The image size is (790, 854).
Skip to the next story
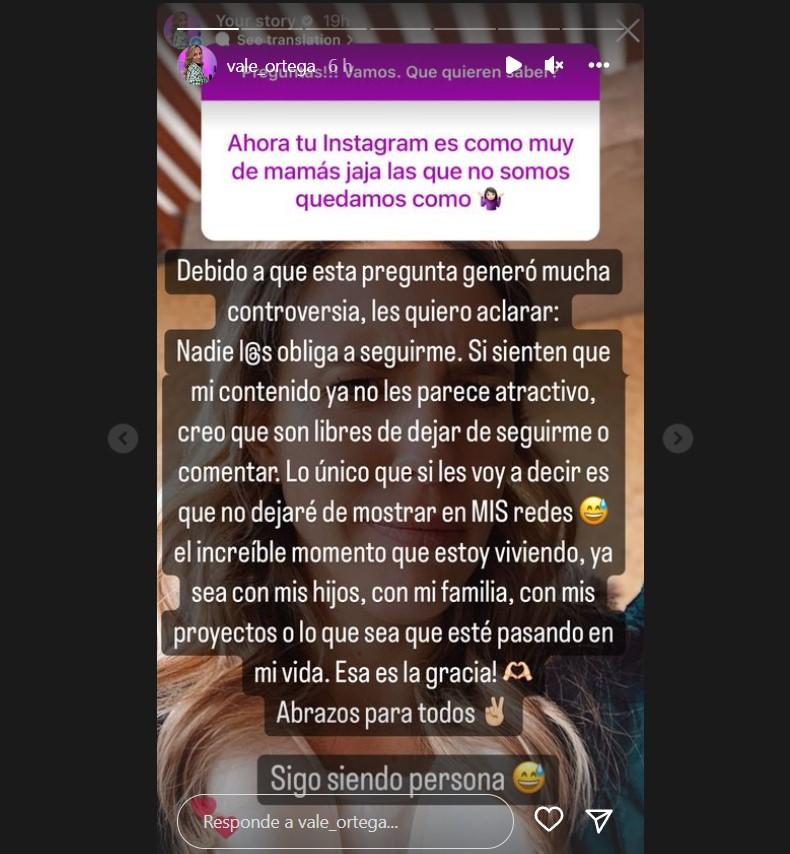(x=677, y=438)
